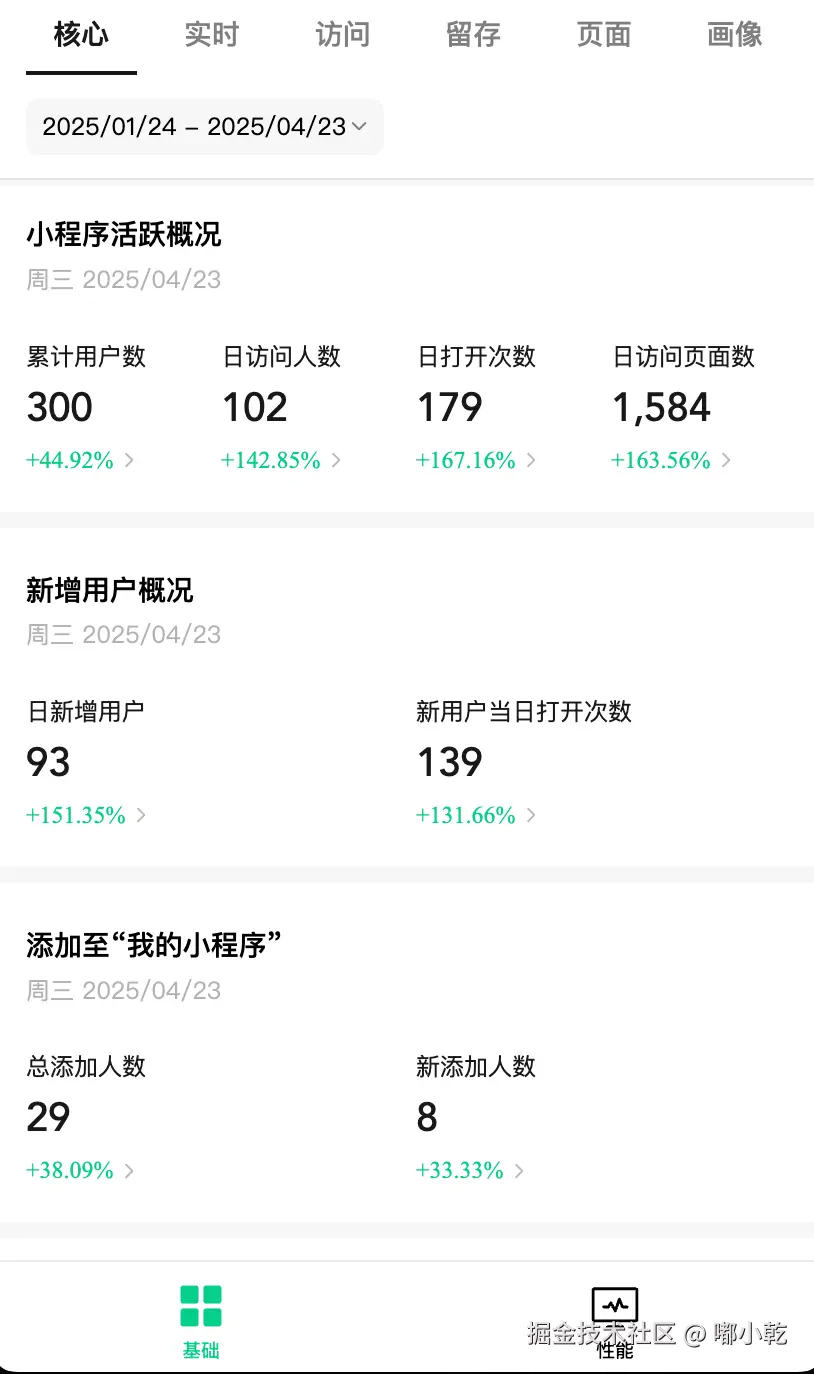Open 日访问人数 change +142.85%

tap(281, 460)
